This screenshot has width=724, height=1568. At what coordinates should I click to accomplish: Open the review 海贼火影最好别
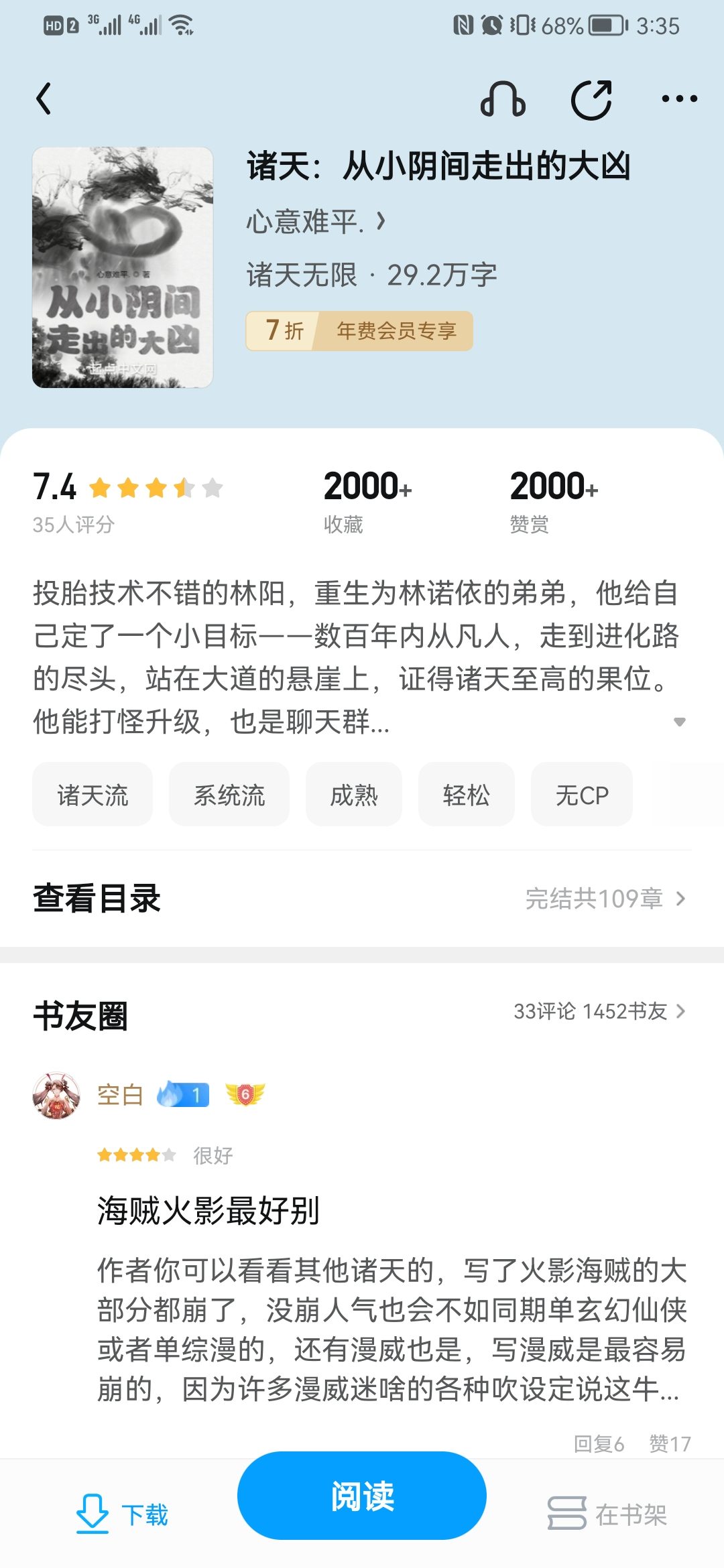pyautogui.click(x=208, y=1210)
